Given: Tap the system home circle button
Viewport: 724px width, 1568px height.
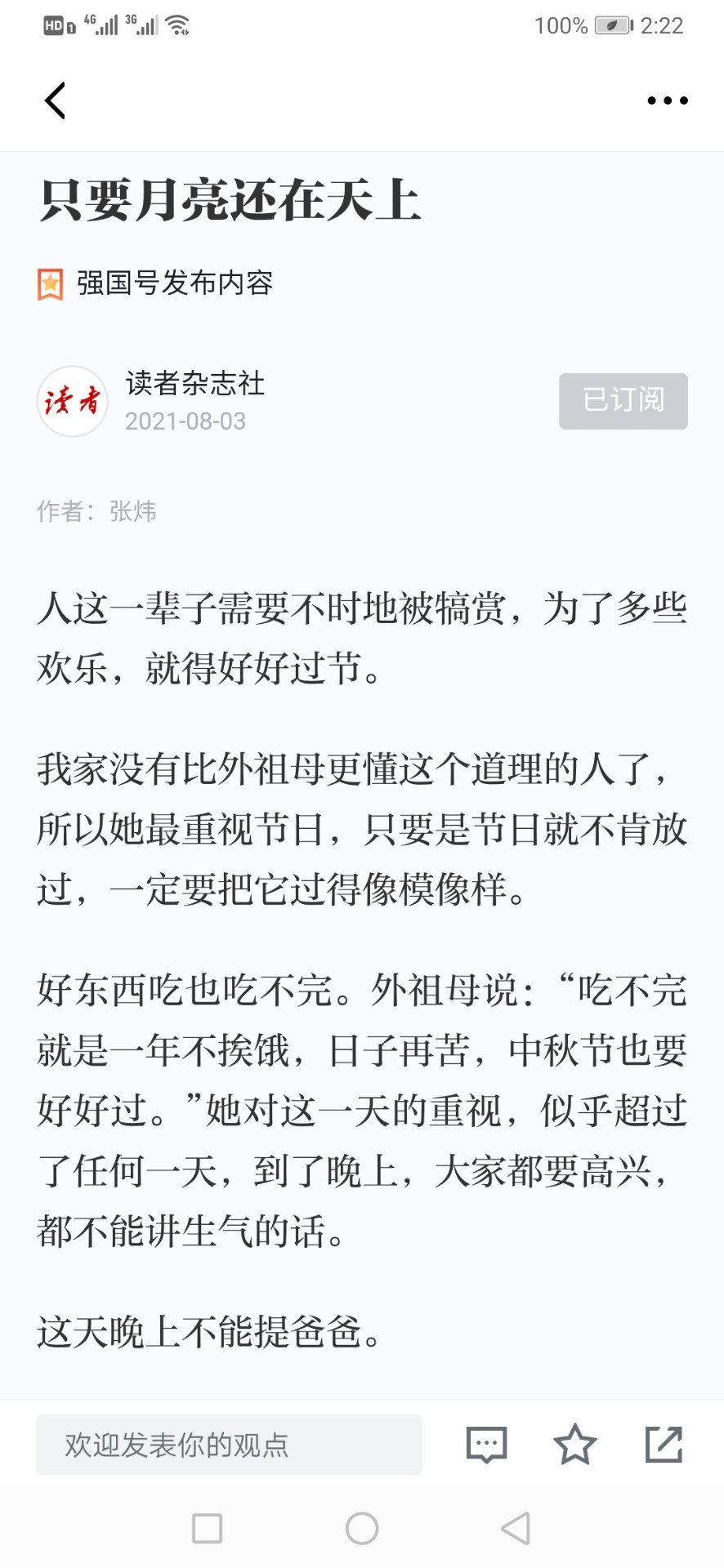Looking at the screenshot, I should pyautogui.click(x=362, y=1528).
